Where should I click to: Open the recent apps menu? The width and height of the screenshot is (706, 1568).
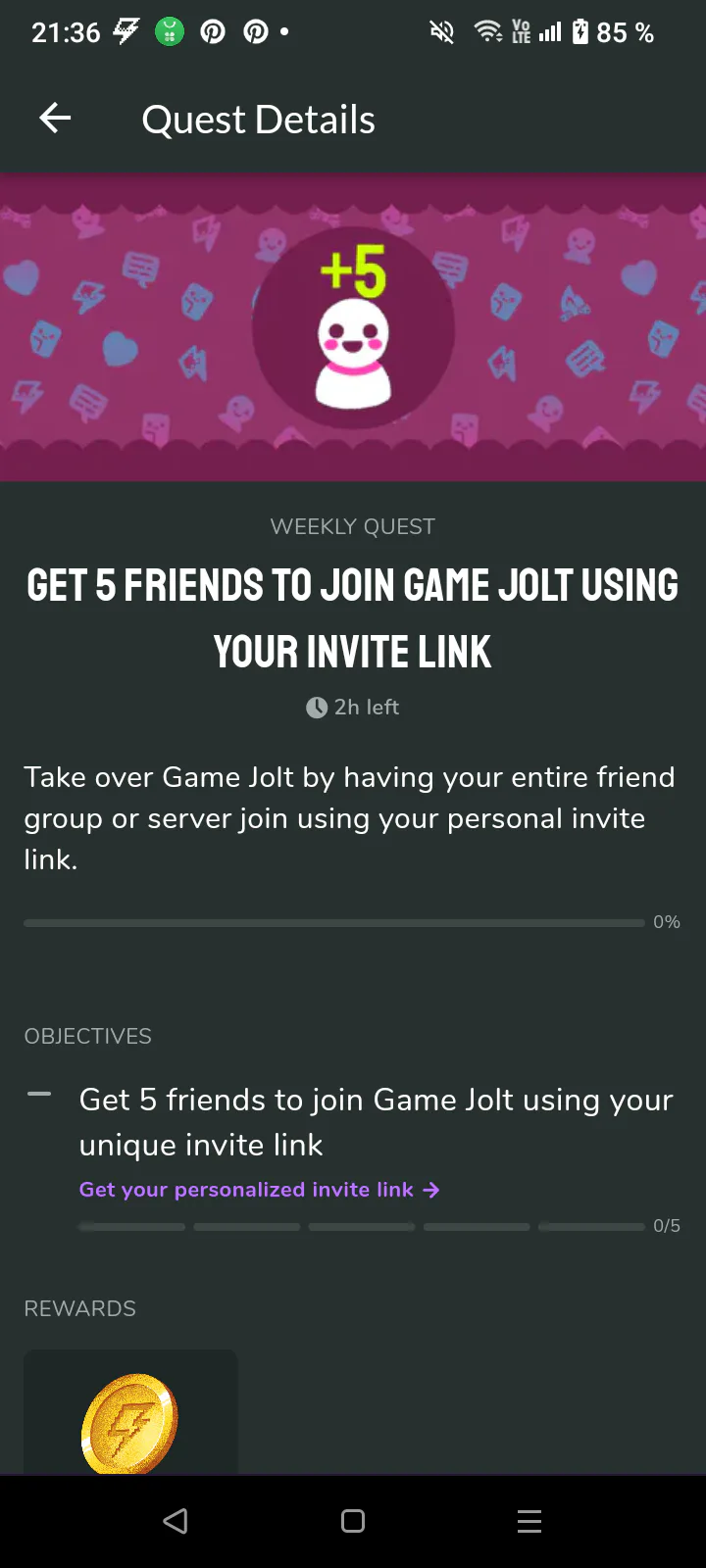click(529, 1521)
